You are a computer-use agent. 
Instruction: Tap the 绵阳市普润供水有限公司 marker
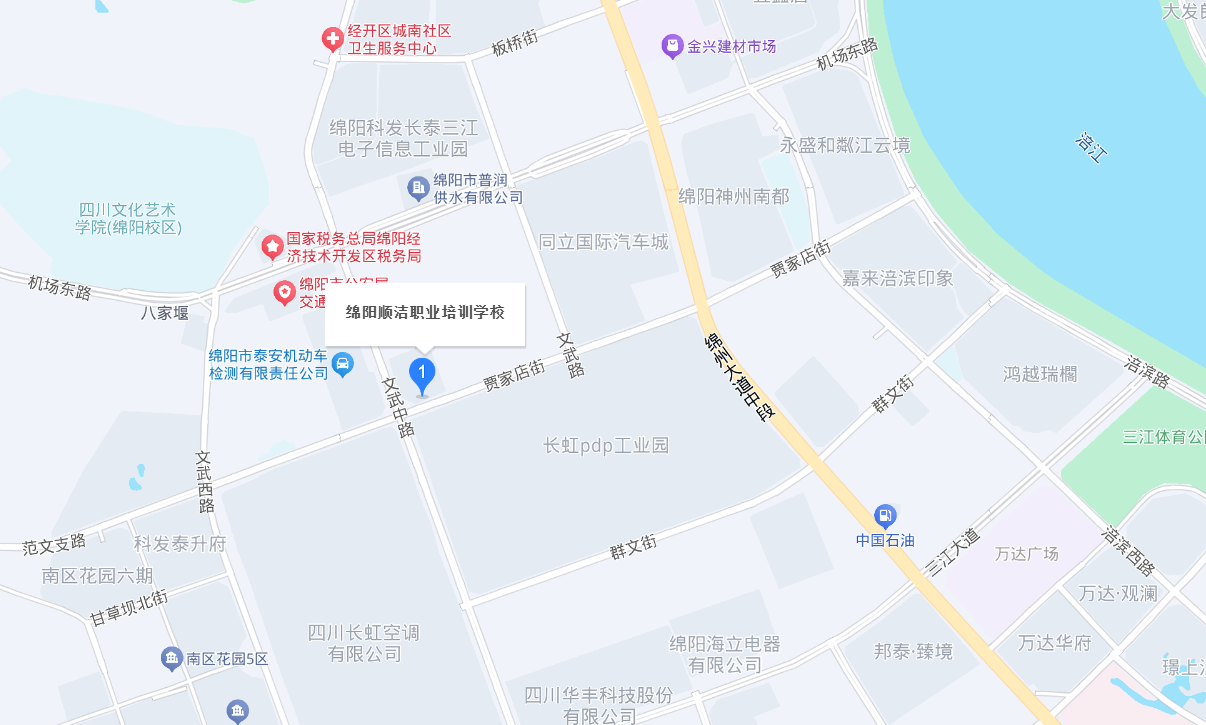[418, 188]
